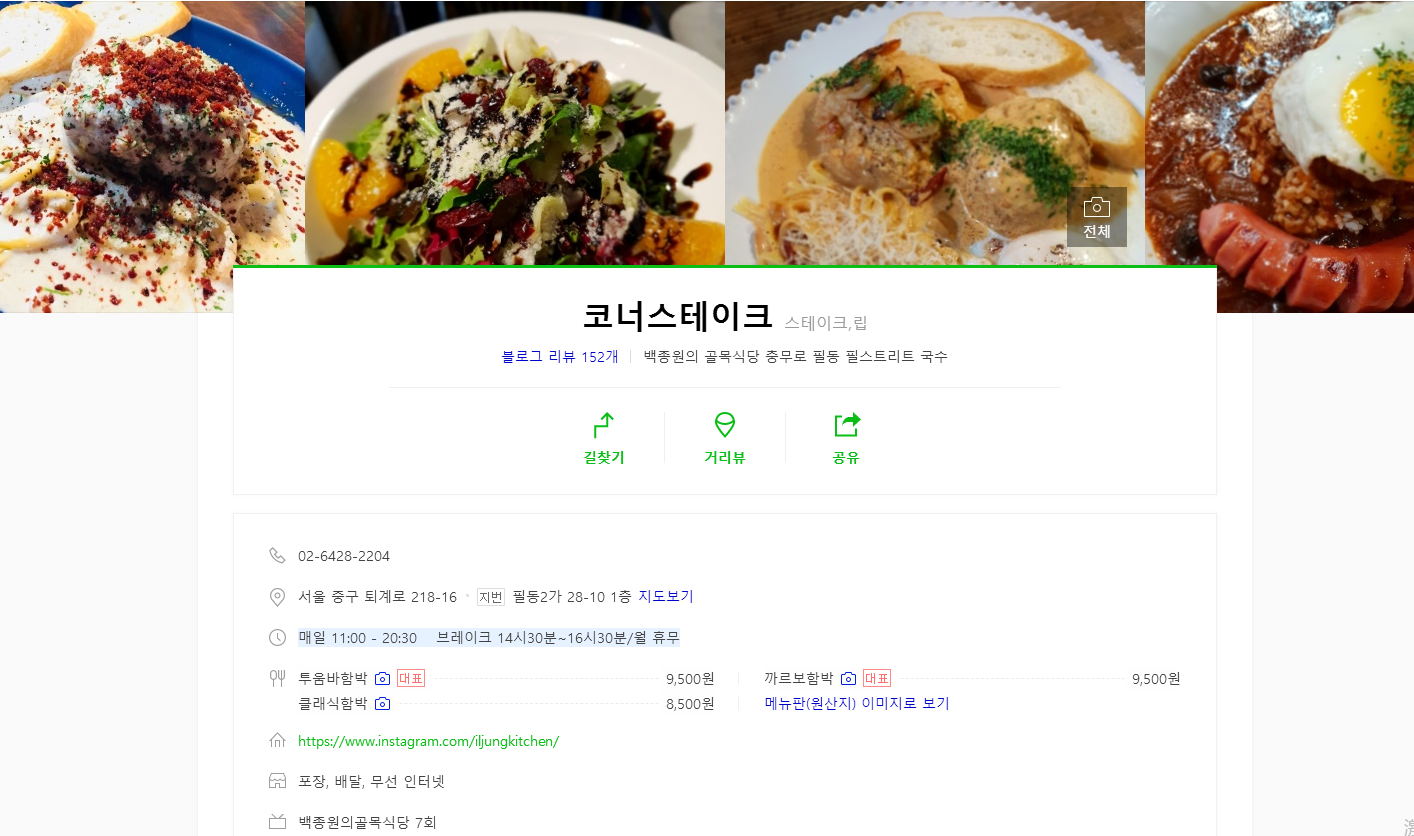The height and width of the screenshot is (836, 1414).
Task: Tap the 지번 address toggle
Action: pyautogui.click(x=490, y=597)
